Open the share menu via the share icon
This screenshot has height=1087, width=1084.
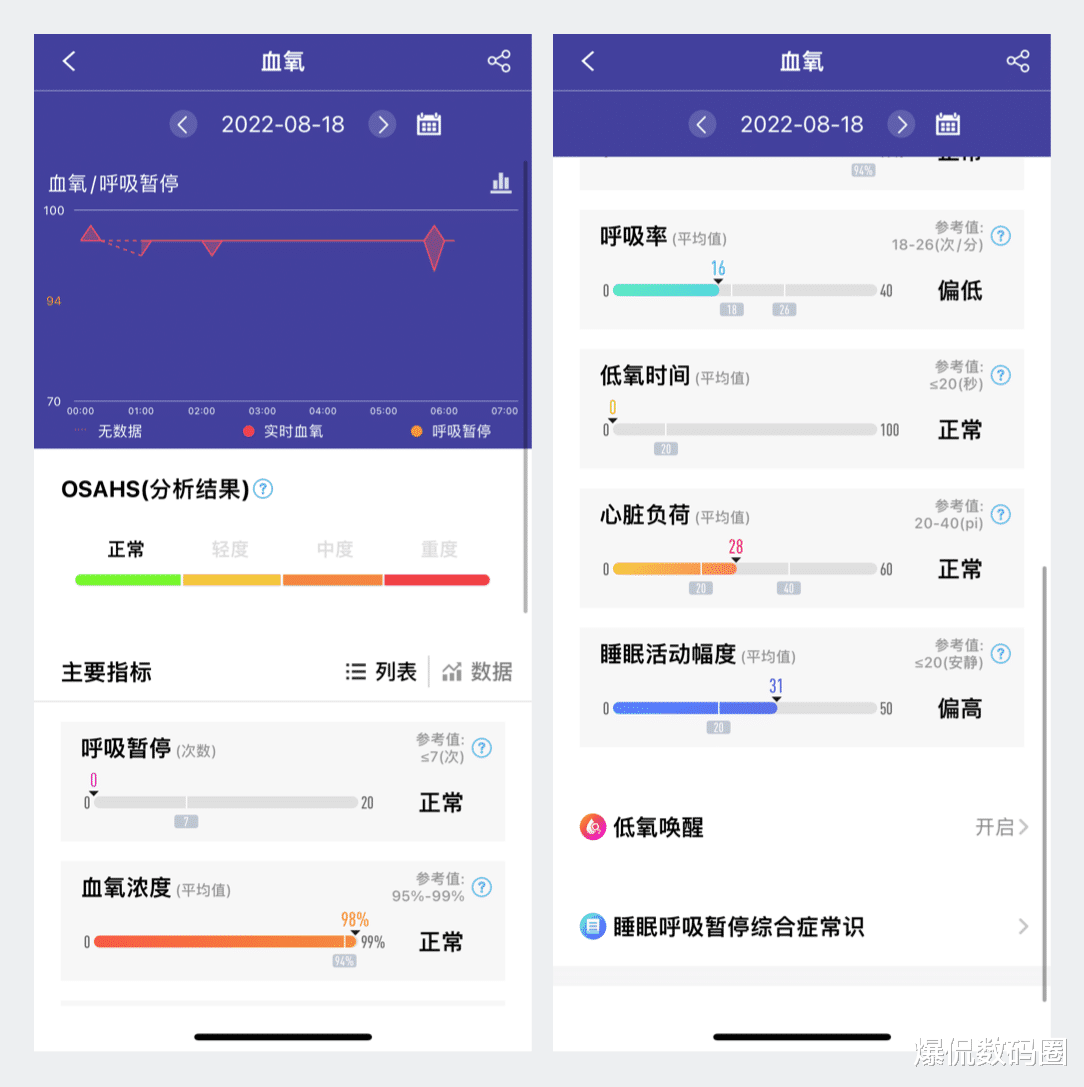coord(499,61)
